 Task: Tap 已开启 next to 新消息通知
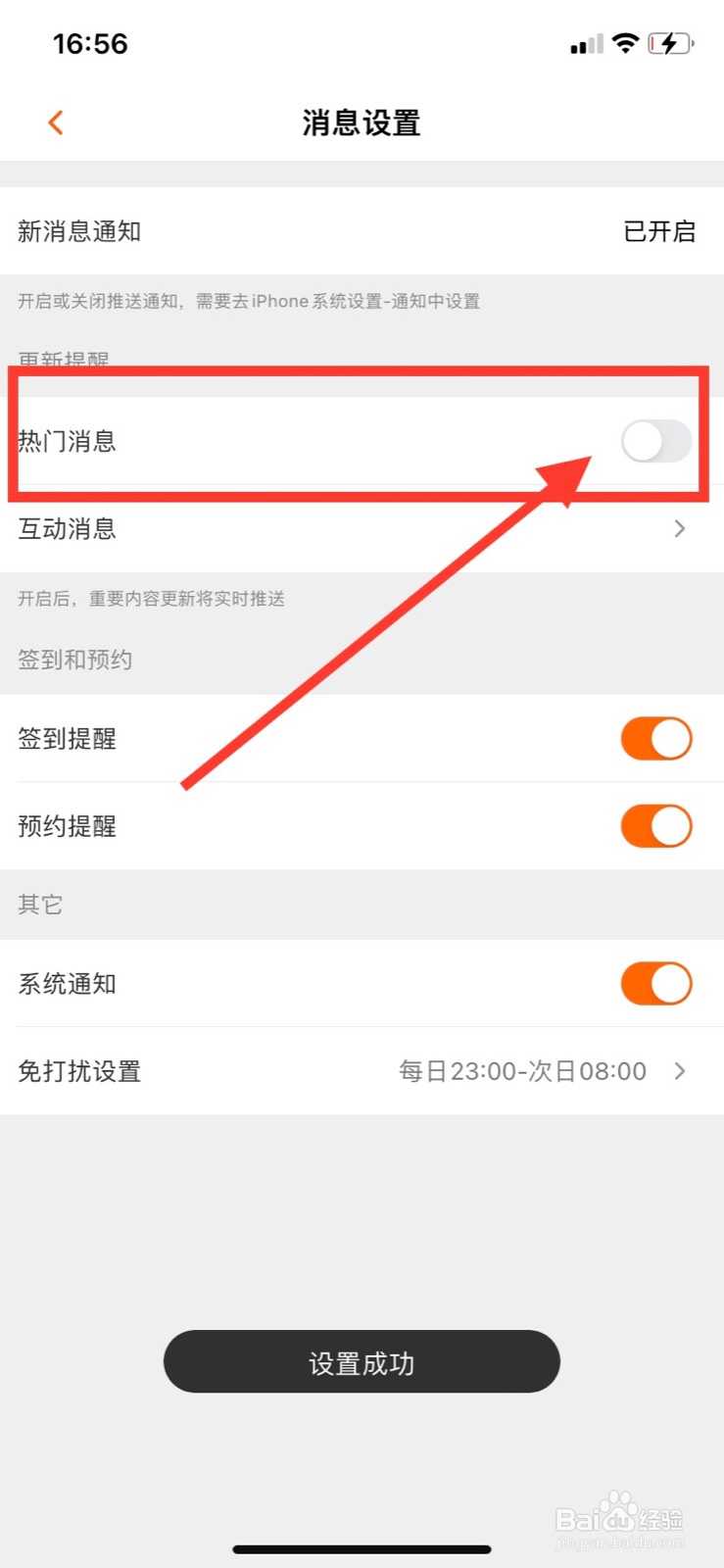click(x=661, y=231)
